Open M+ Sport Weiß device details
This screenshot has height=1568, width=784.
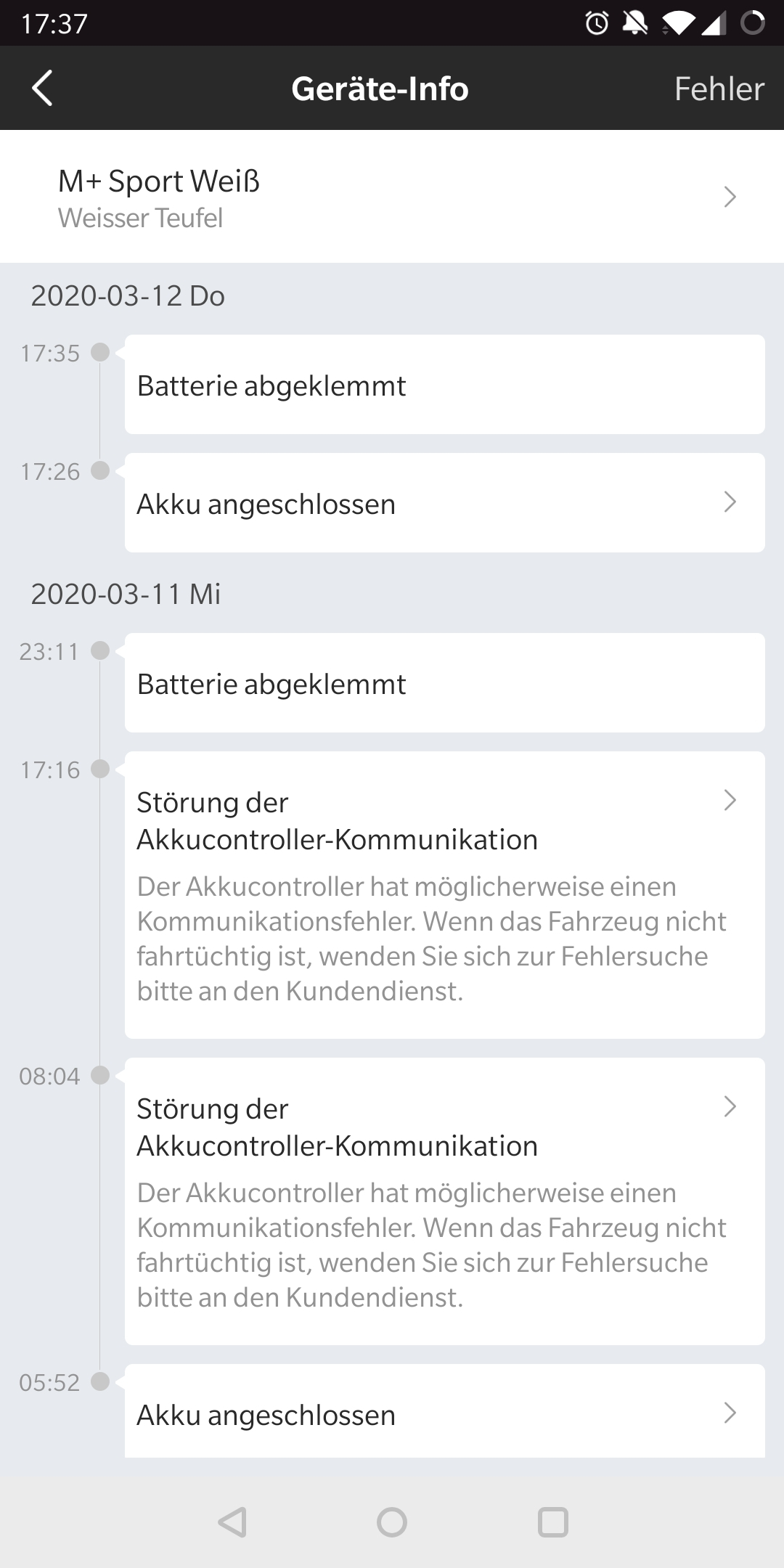click(x=392, y=197)
